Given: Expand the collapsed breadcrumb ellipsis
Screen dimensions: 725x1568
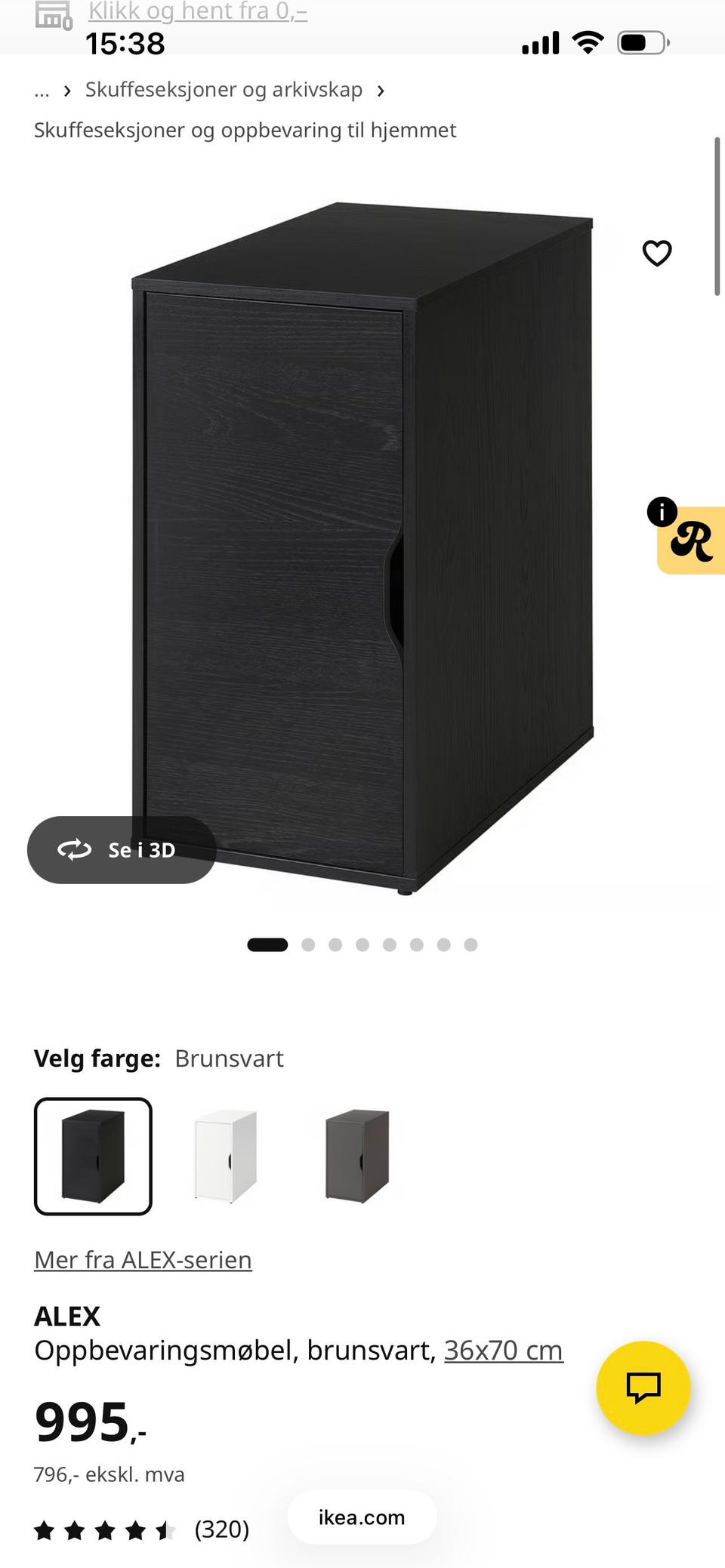Looking at the screenshot, I should pos(42,90).
